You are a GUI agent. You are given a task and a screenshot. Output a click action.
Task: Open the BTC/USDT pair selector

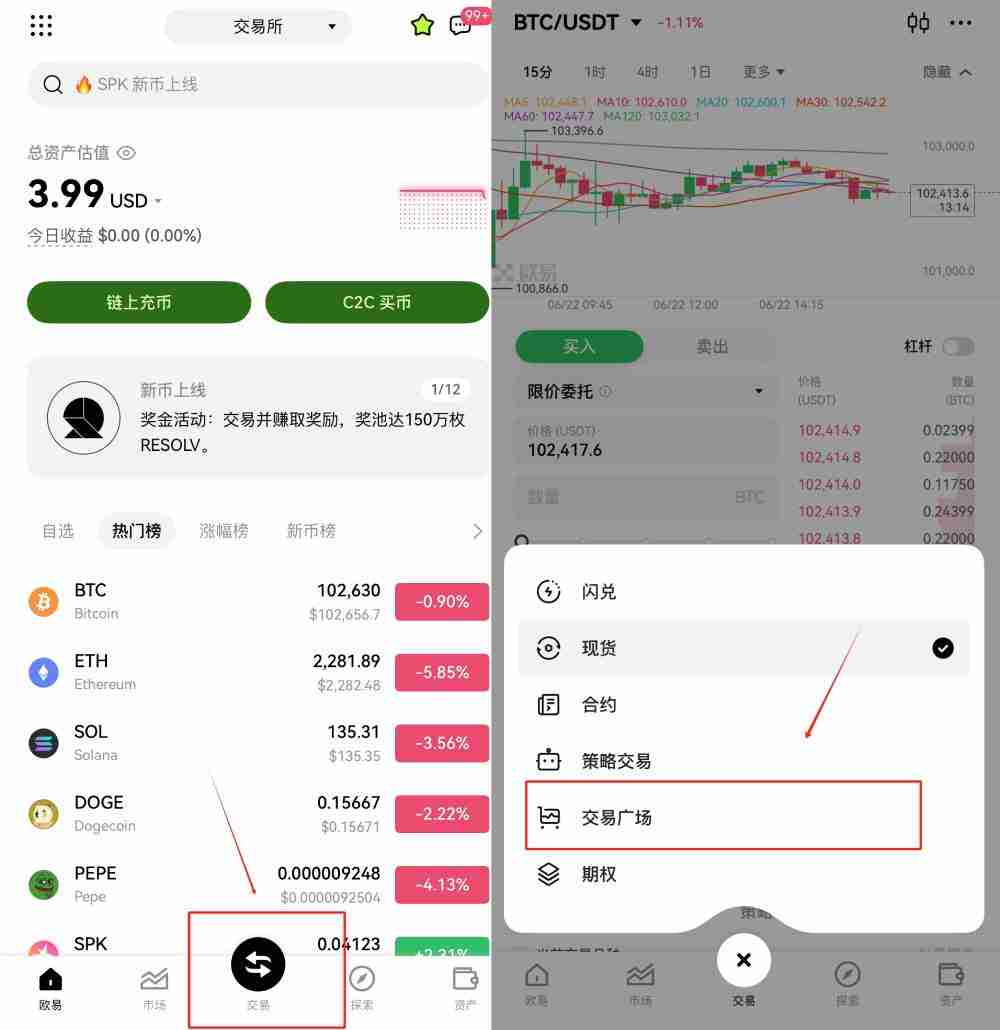(x=568, y=21)
